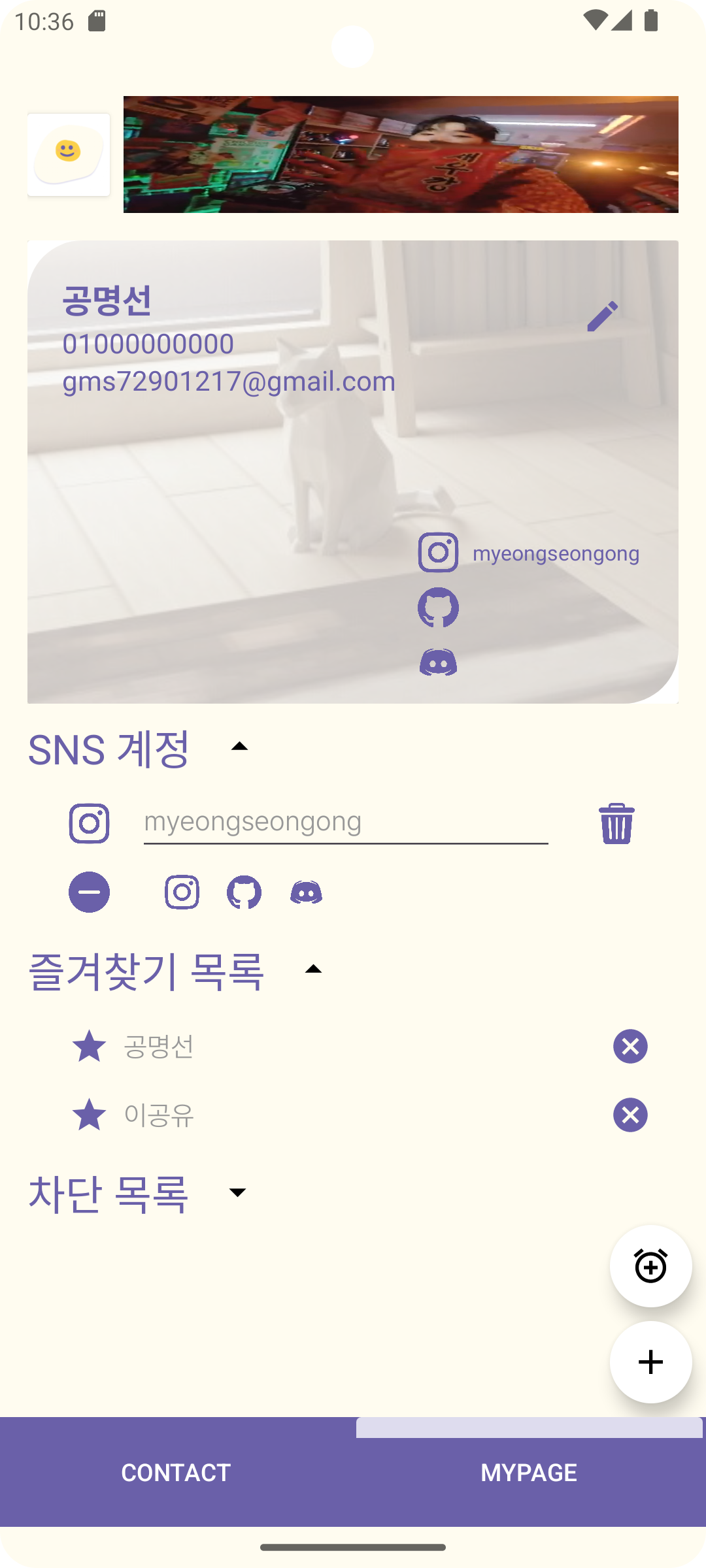The height and width of the screenshot is (1568, 706).
Task: Tap the add alarm floating button
Action: pos(650,1266)
